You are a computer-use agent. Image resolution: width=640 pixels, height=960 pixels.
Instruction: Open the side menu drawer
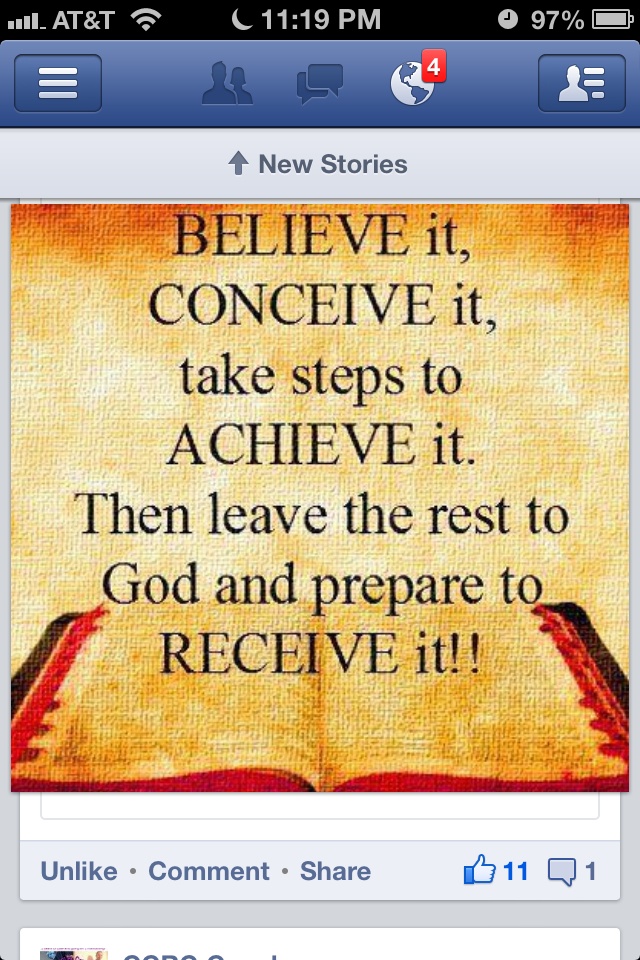pyautogui.click(x=58, y=84)
